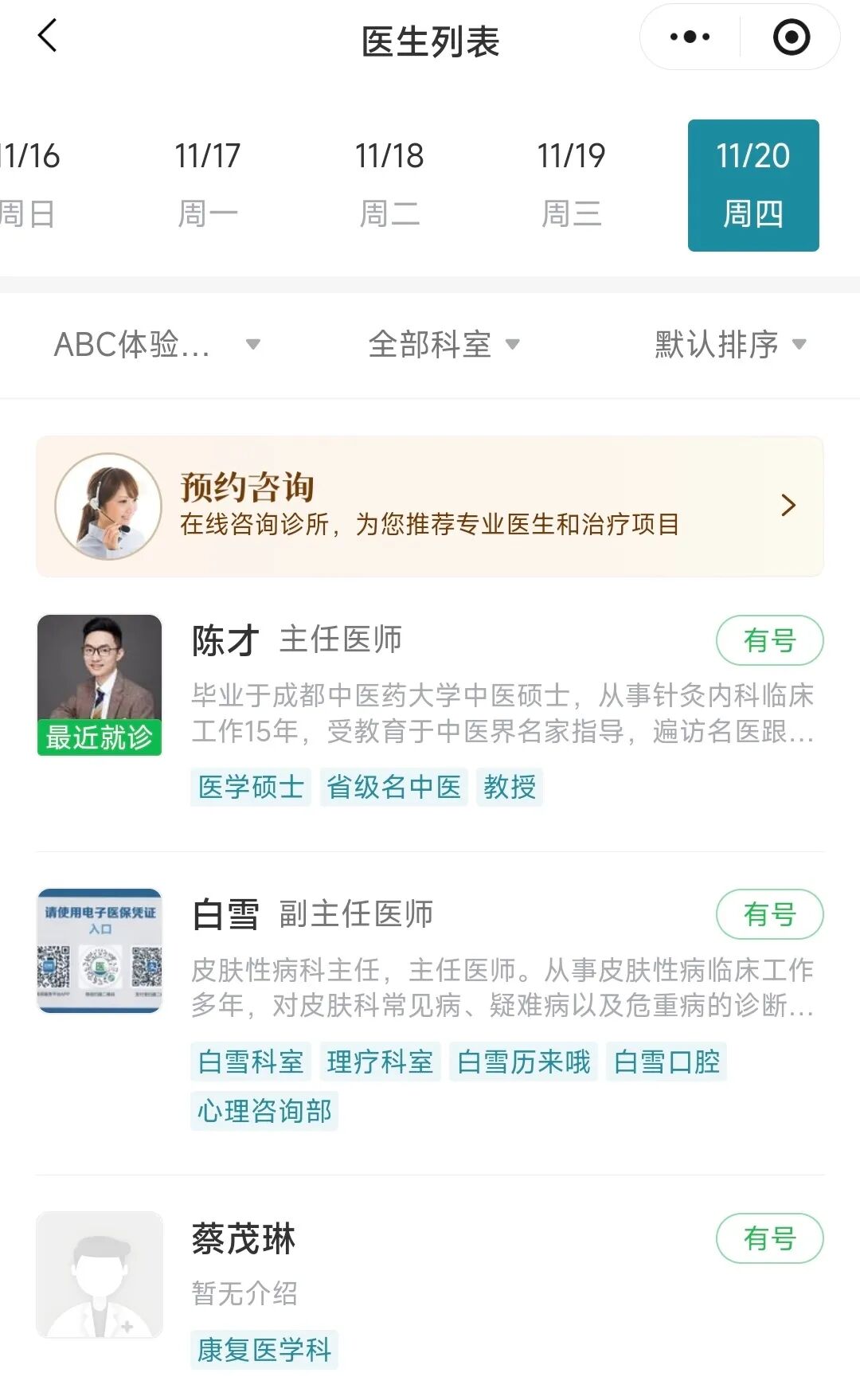
Task: Select the 11/19 周三 date option
Action: coord(570,183)
